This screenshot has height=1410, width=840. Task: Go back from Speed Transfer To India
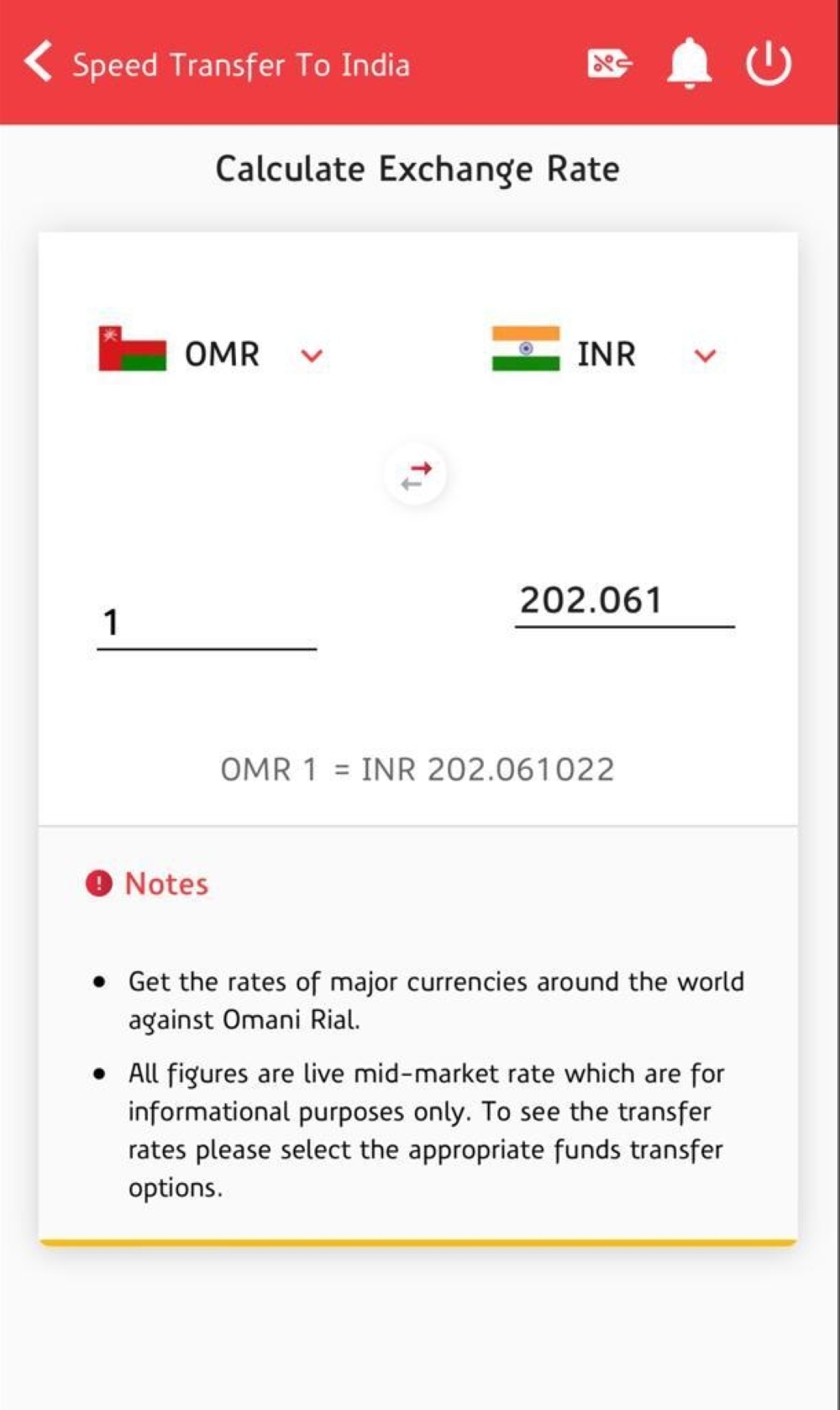click(39, 63)
